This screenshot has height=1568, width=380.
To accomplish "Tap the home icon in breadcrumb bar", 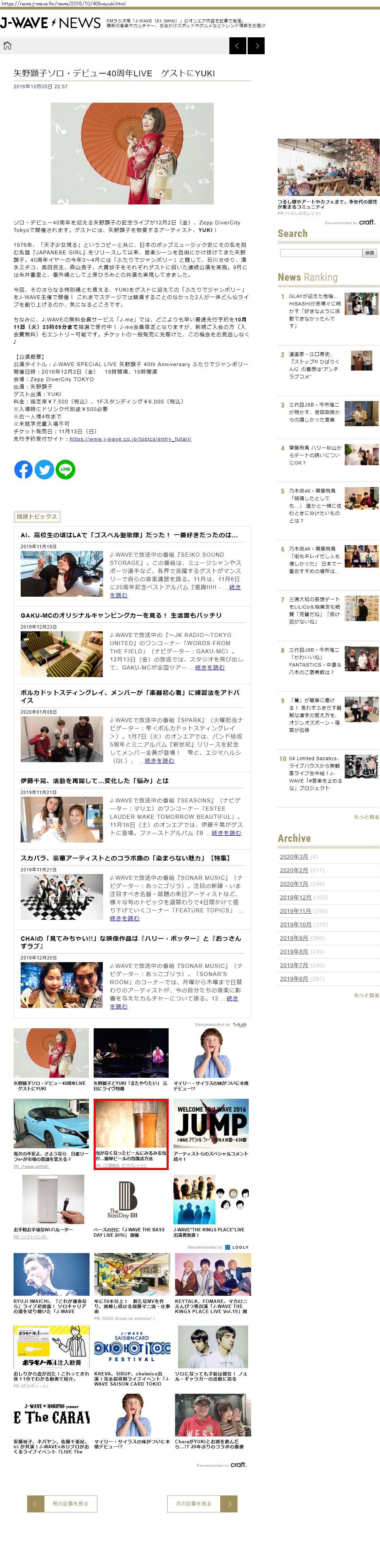I will 7,46.
